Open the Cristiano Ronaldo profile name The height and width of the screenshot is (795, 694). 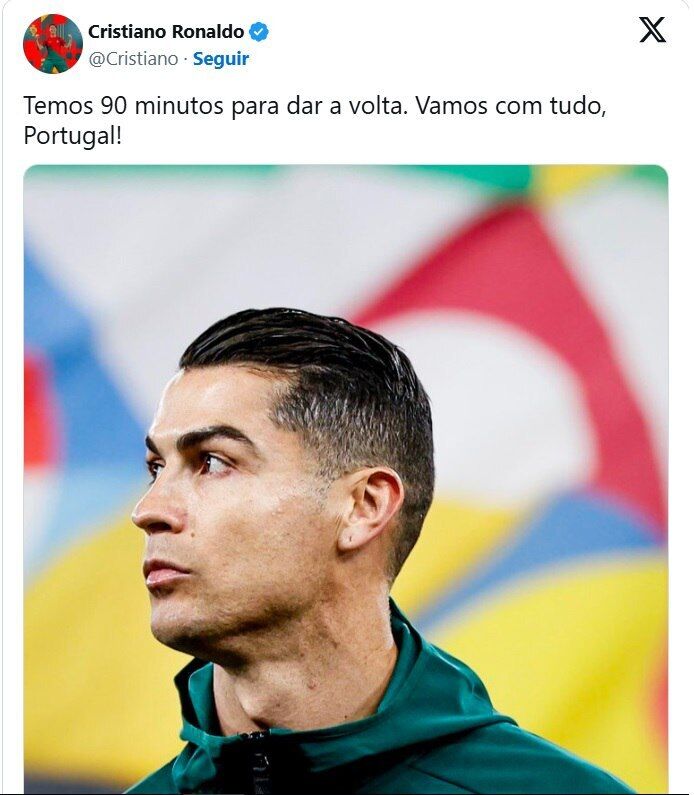[x=166, y=32]
